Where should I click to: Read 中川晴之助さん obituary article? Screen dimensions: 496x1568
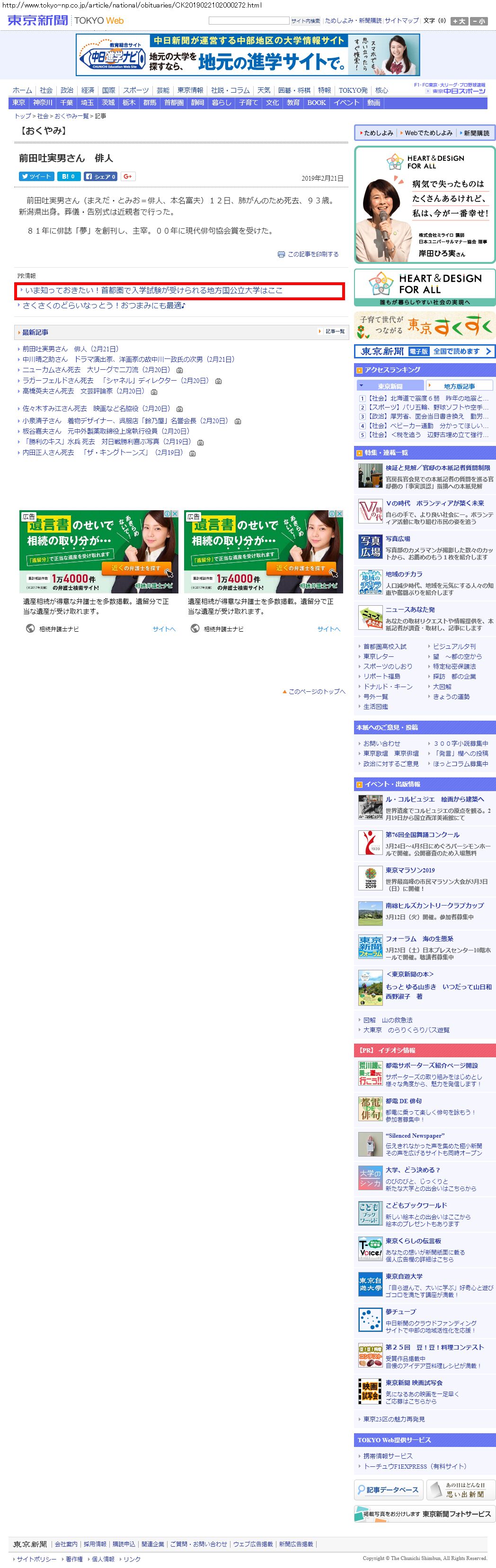(x=128, y=360)
